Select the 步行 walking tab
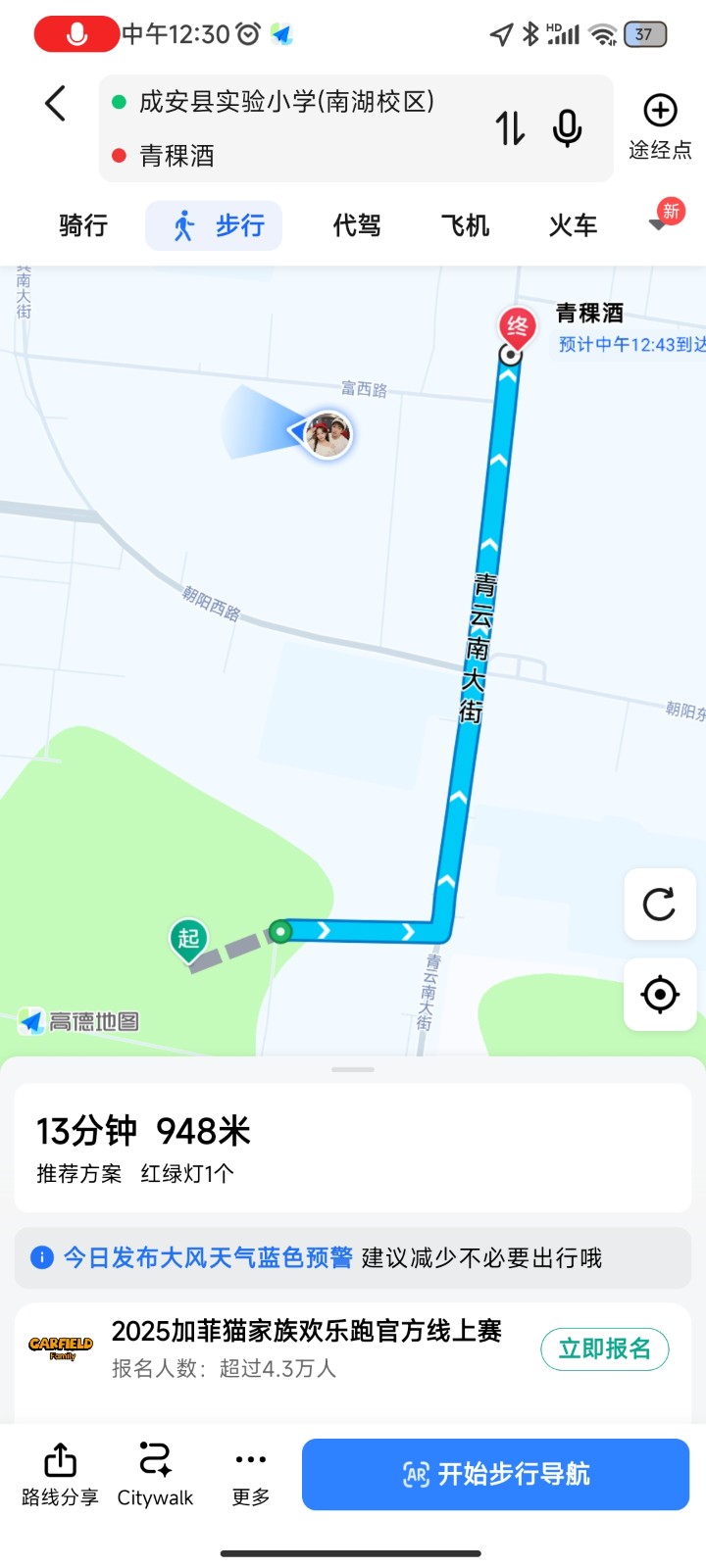This screenshot has height=1568, width=706. (x=214, y=226)
